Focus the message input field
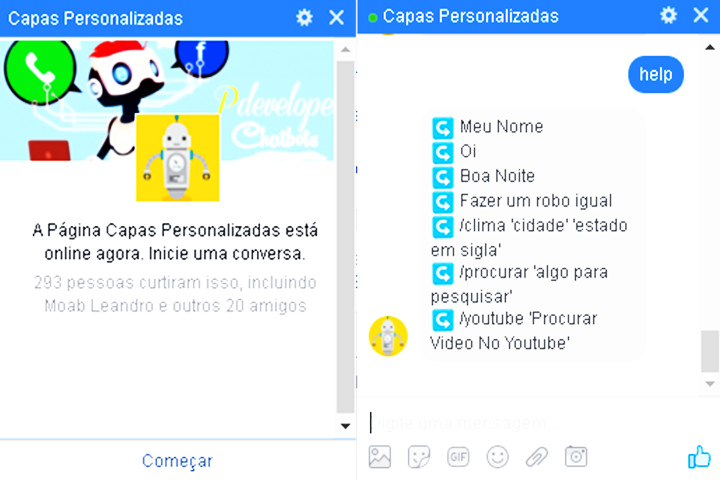The height and width of the screenshot is (480, 720). coord(530,423)
